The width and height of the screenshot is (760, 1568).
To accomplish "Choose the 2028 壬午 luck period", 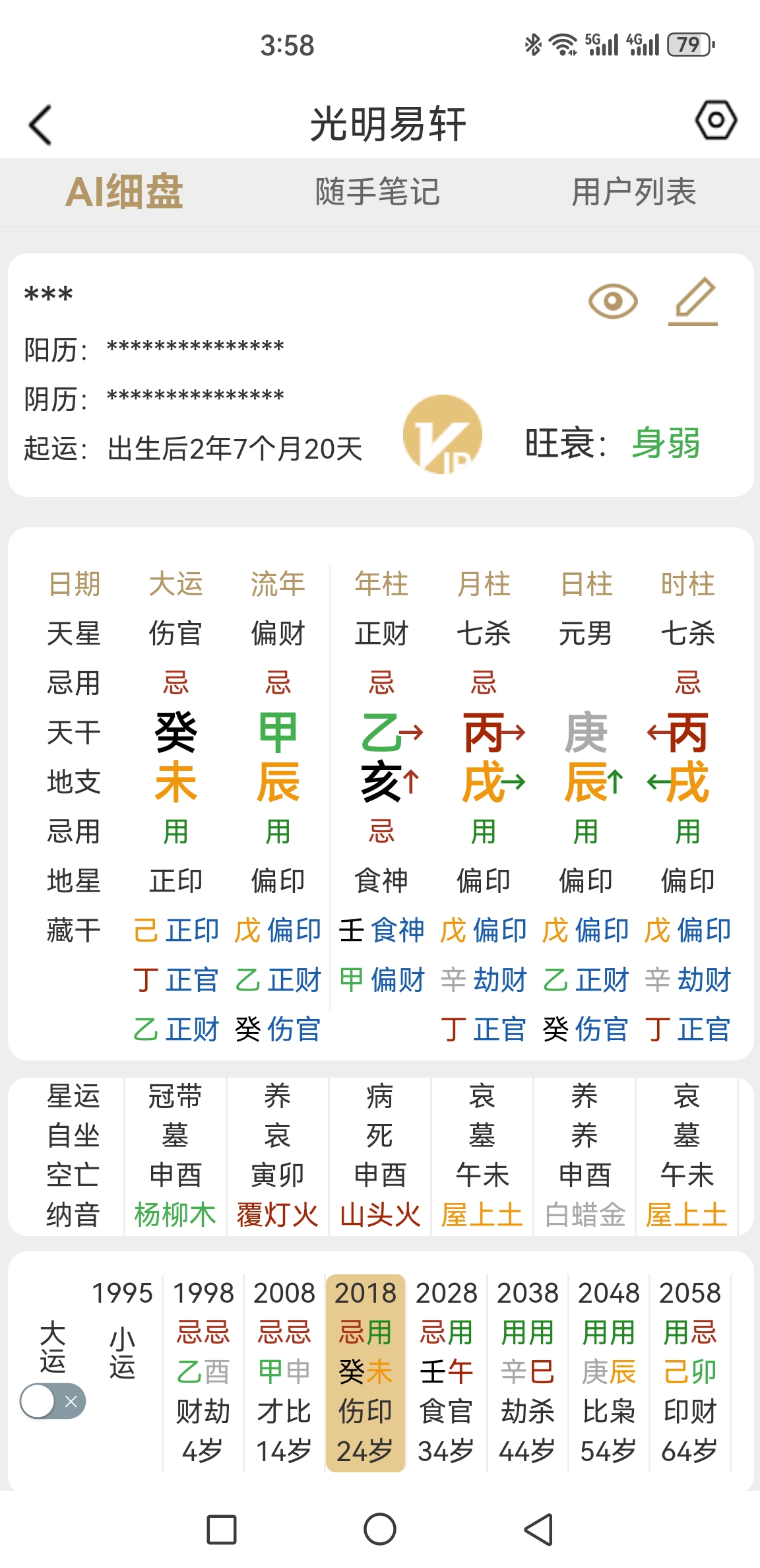I will point(447,1371).
